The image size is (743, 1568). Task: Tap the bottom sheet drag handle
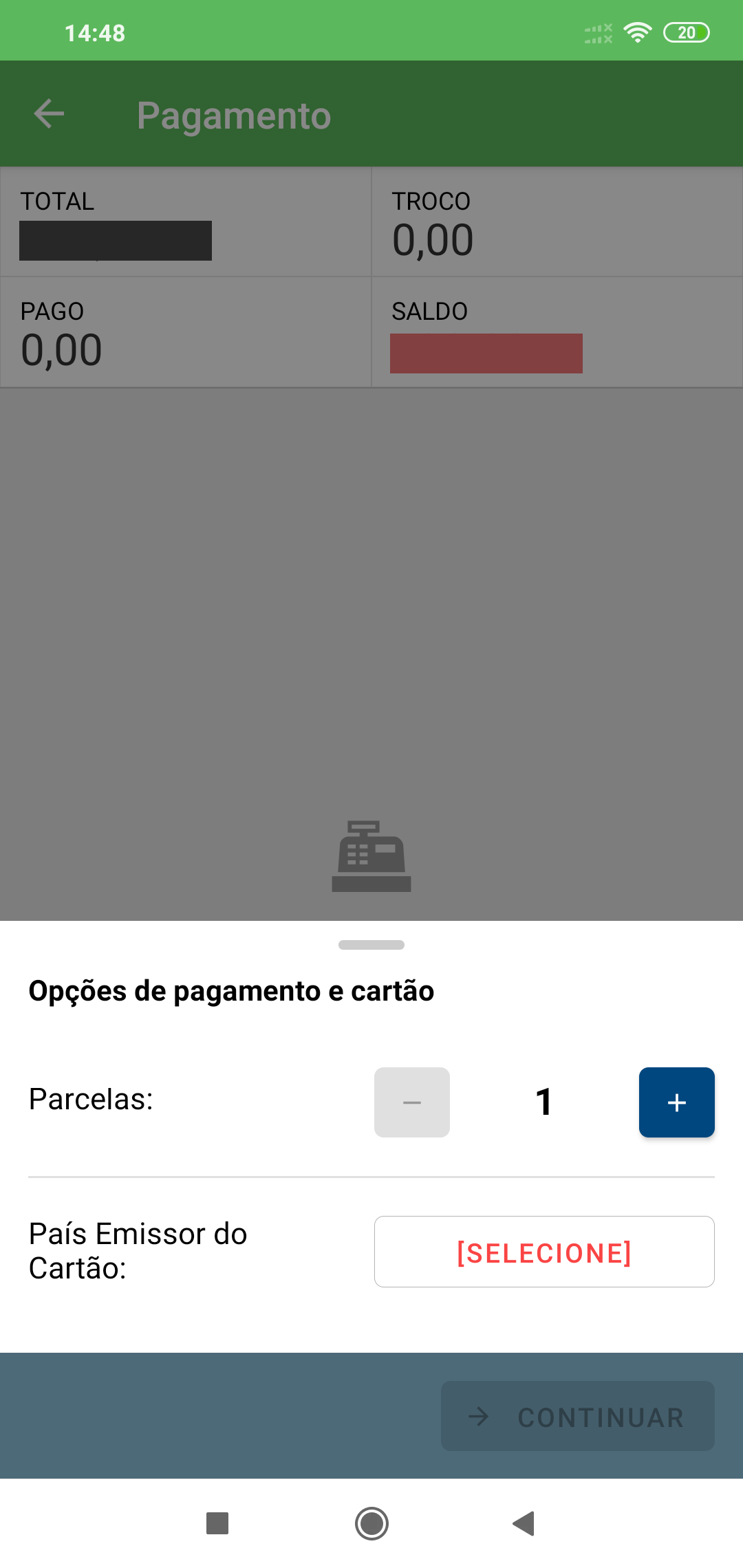(x=371, y=945)
